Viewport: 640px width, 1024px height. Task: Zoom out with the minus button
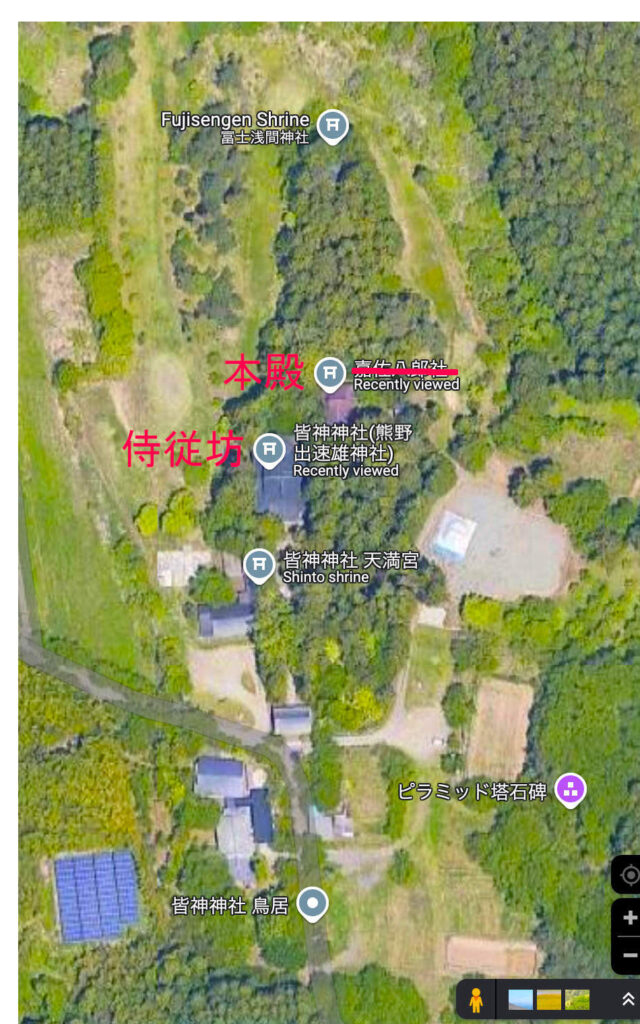(x=630, y=955)
